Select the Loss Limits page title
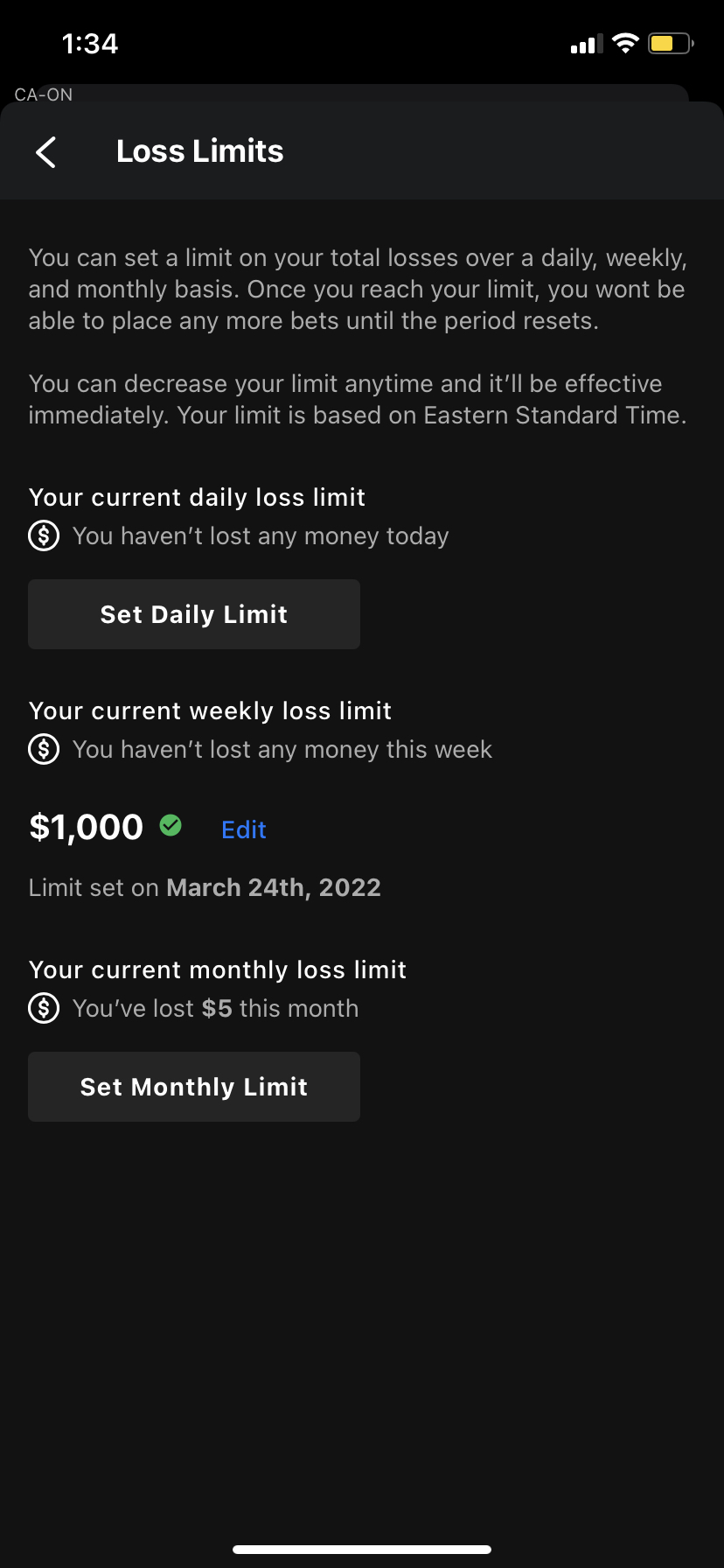The width and height of the screenshot is (724, 1568). pyautogui.click(x=199, y=150)
